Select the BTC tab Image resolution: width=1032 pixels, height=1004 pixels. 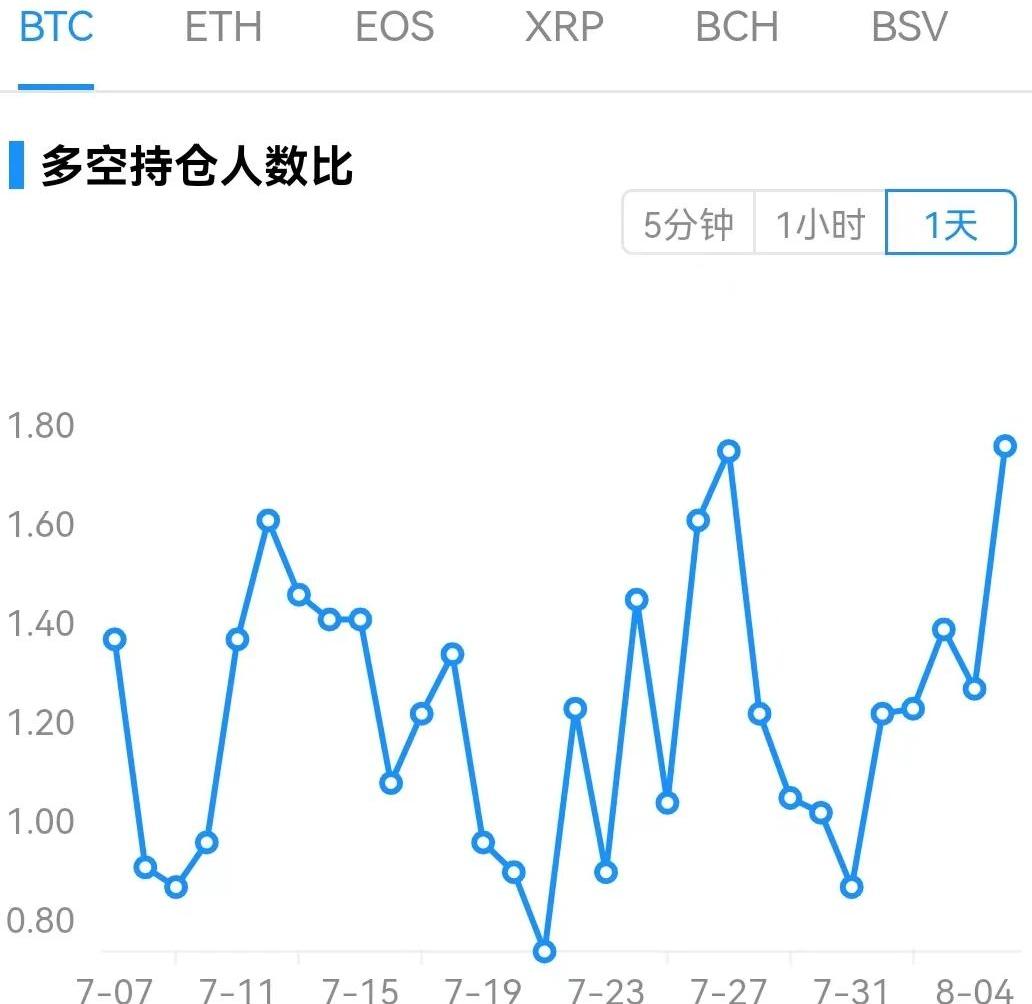click(56, 28)
